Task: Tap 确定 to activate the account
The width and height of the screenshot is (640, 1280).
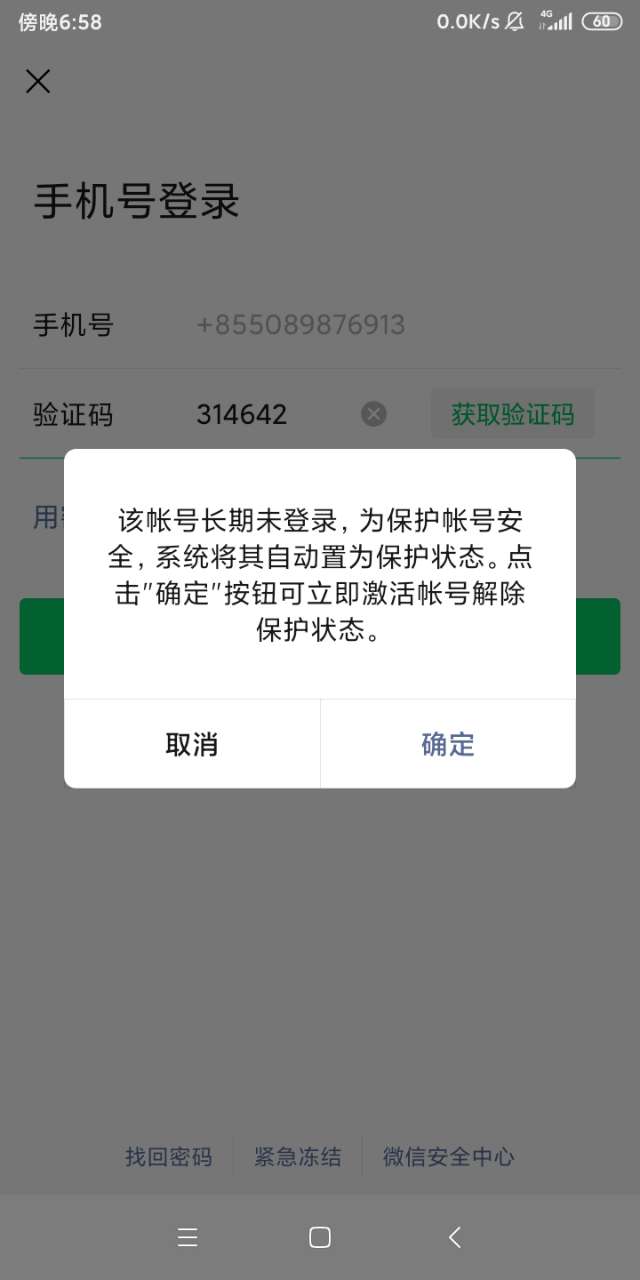Action: 447,744
